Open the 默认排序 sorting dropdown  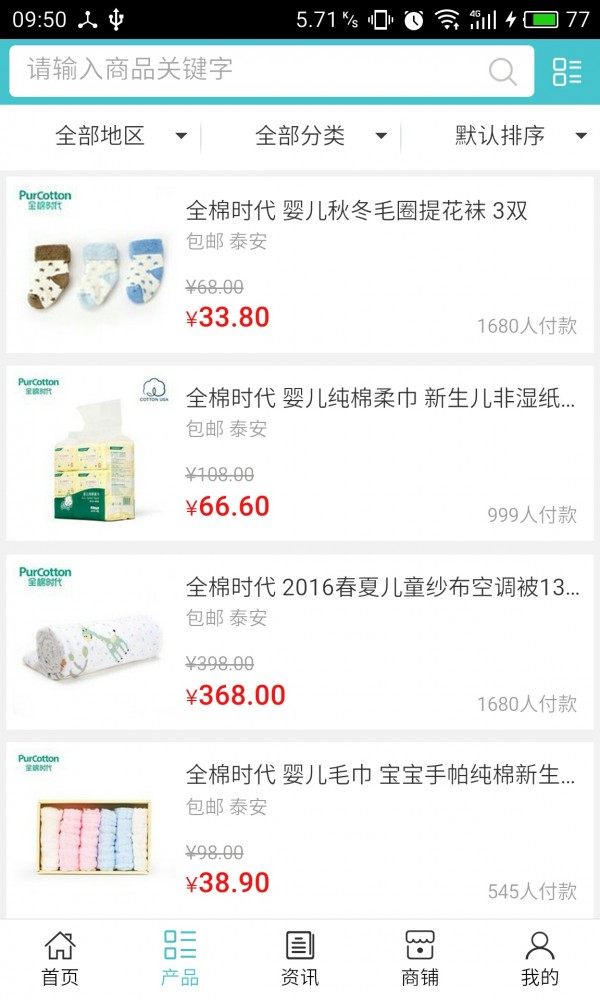tap(520, 136)
